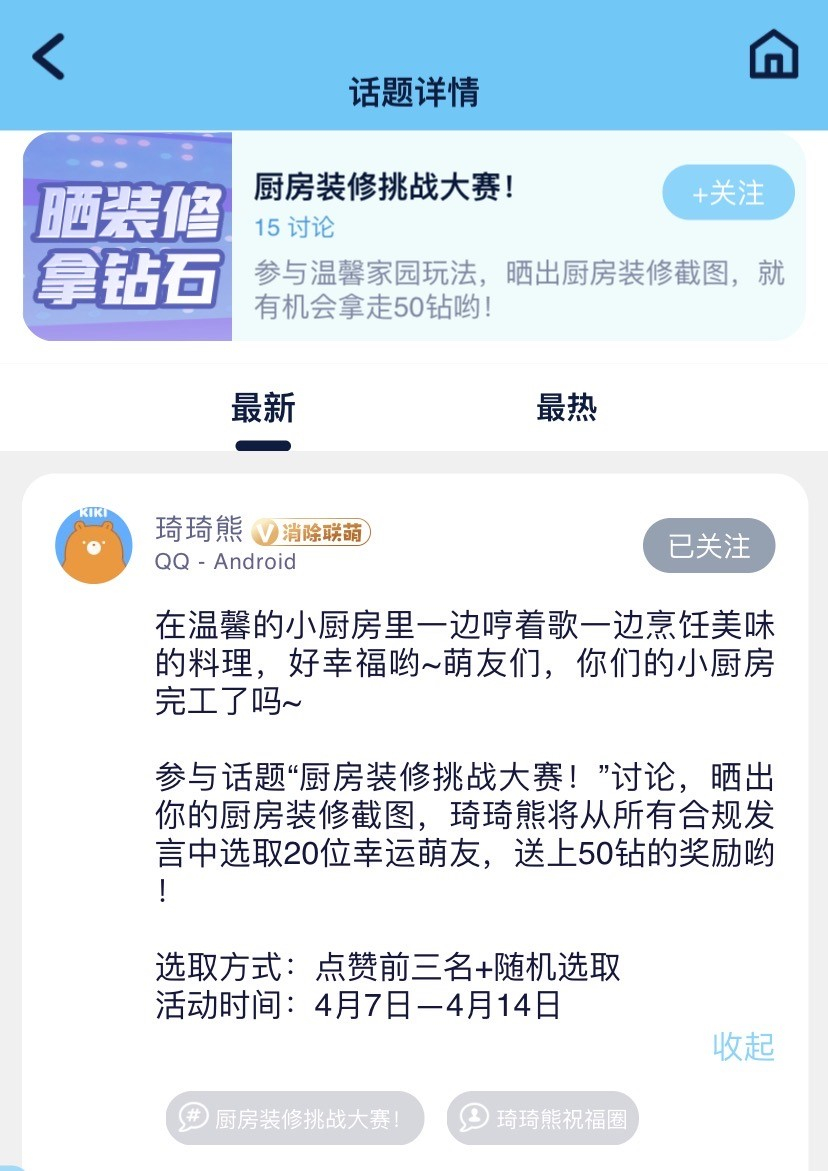
Task: Open 琦琦熊's profile avatar
Action: coord(93,545)
